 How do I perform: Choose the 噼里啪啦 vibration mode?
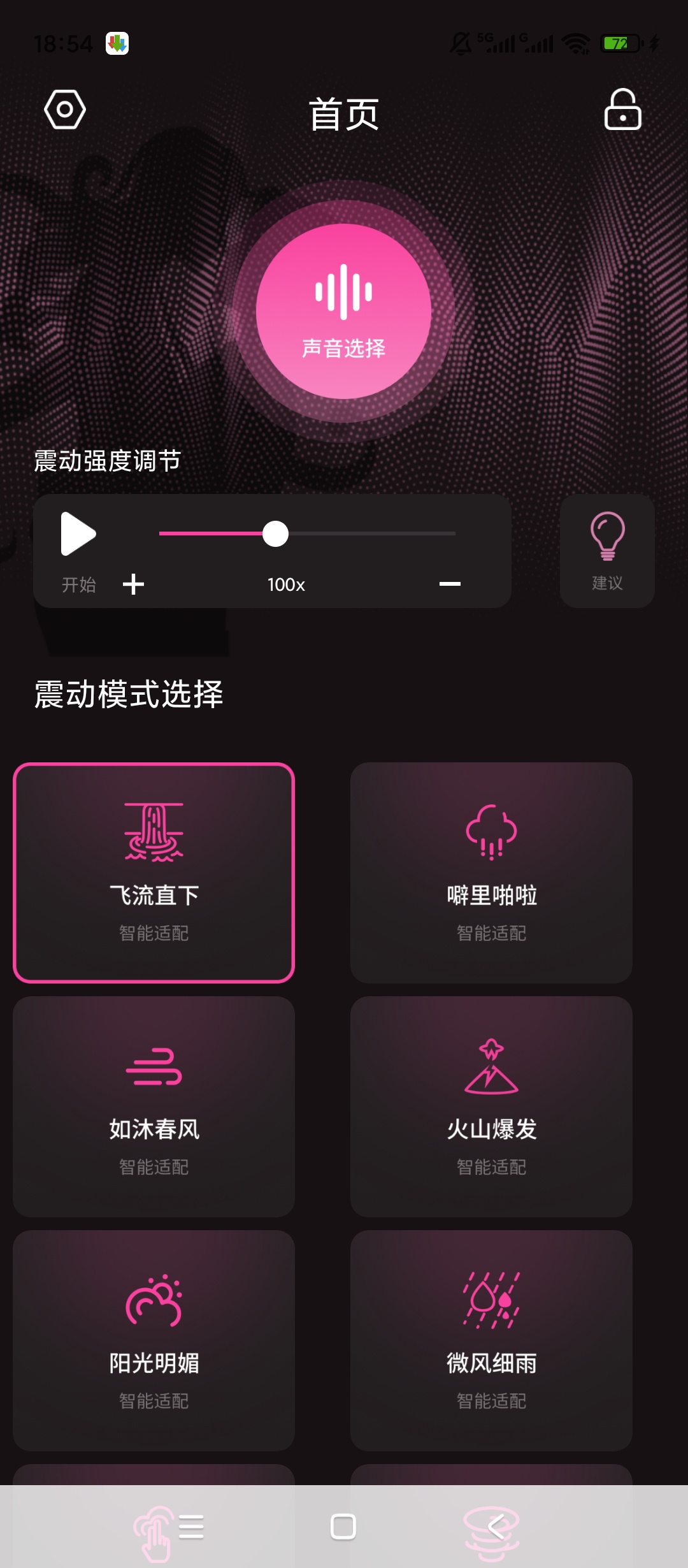pyautogui.click(x=491, y=873)
